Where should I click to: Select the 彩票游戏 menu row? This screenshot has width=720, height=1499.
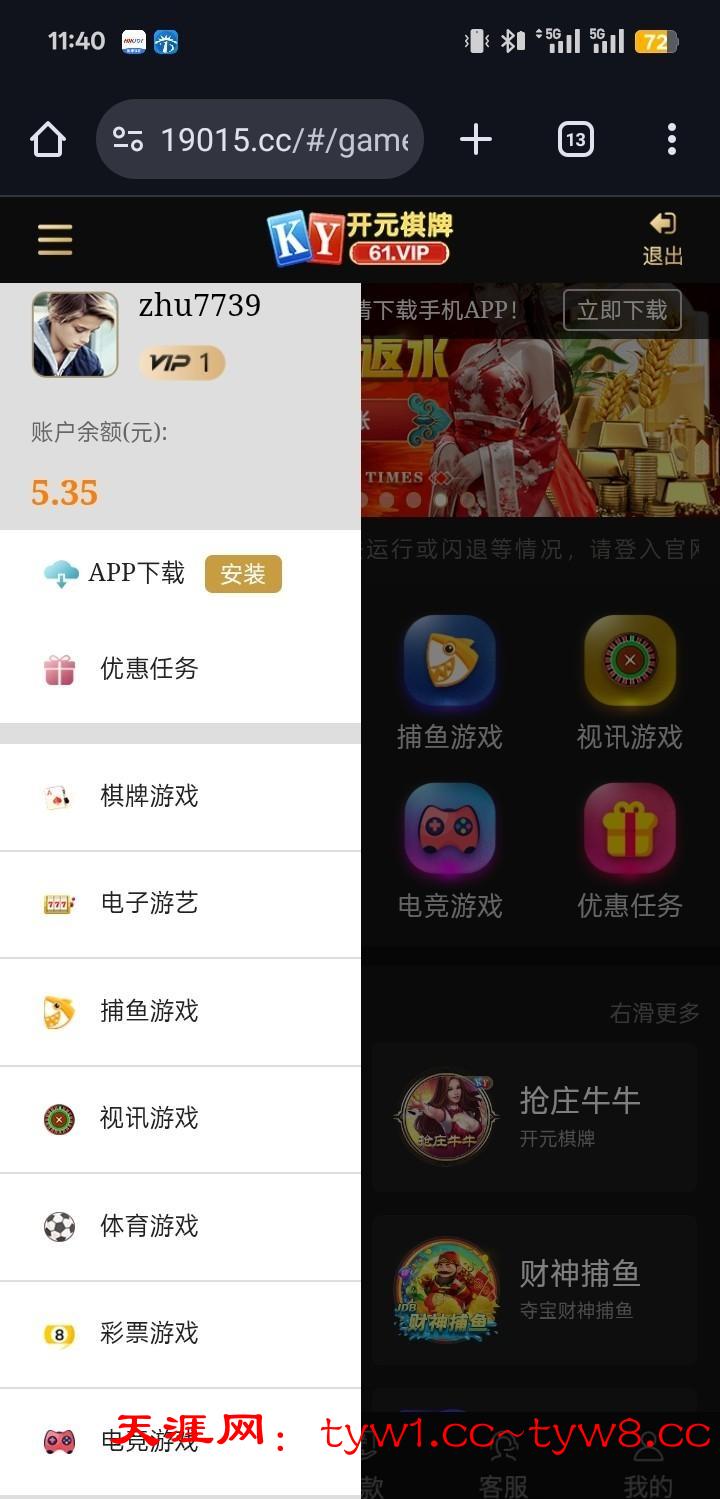150,1333
